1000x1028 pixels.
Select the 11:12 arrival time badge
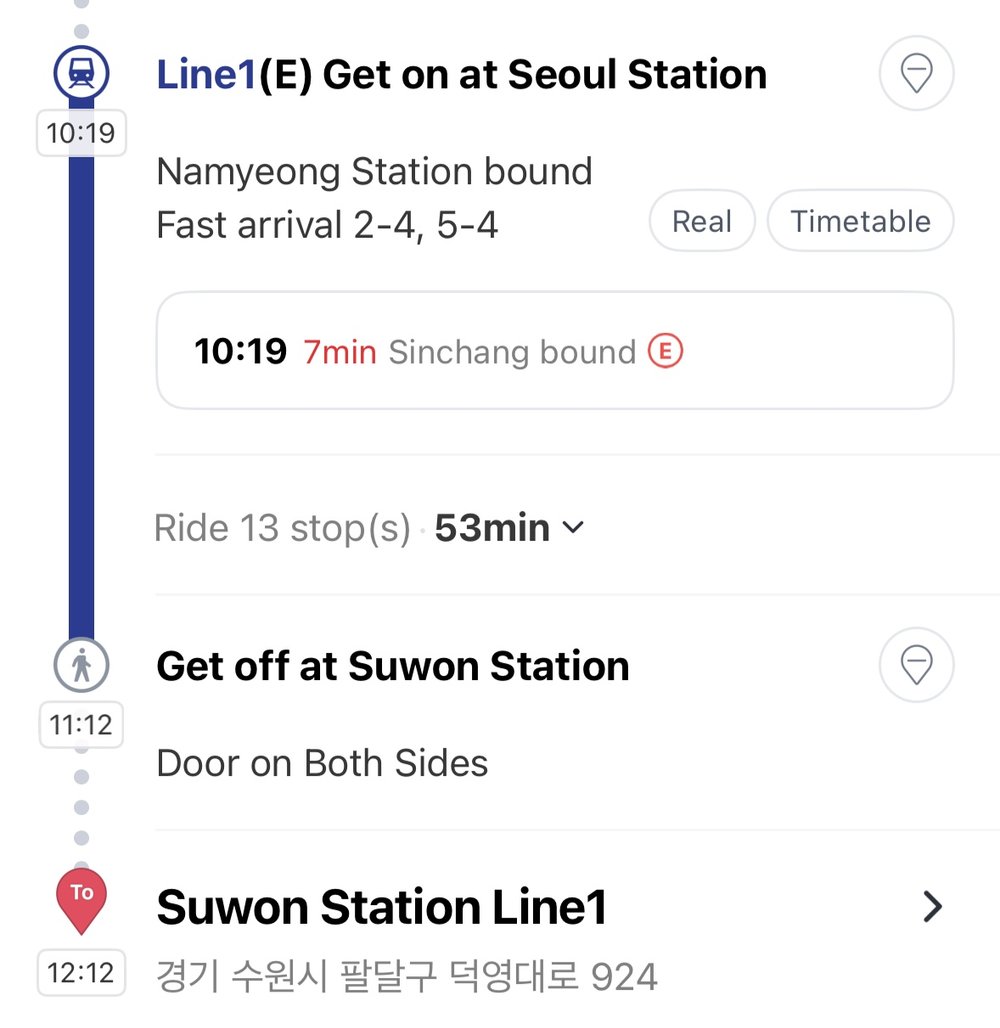click(x=80, y=724)
